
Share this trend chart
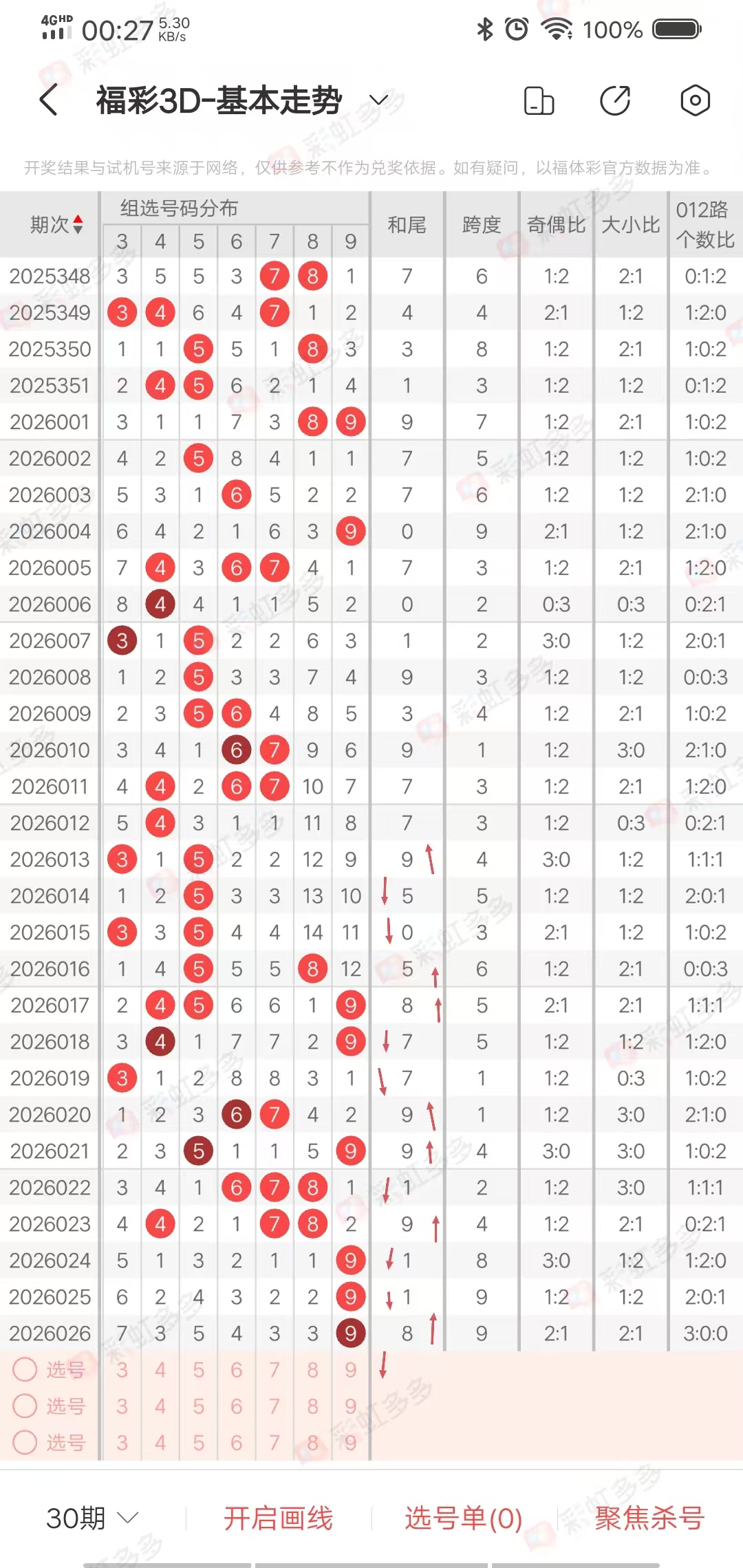[615, 100]
